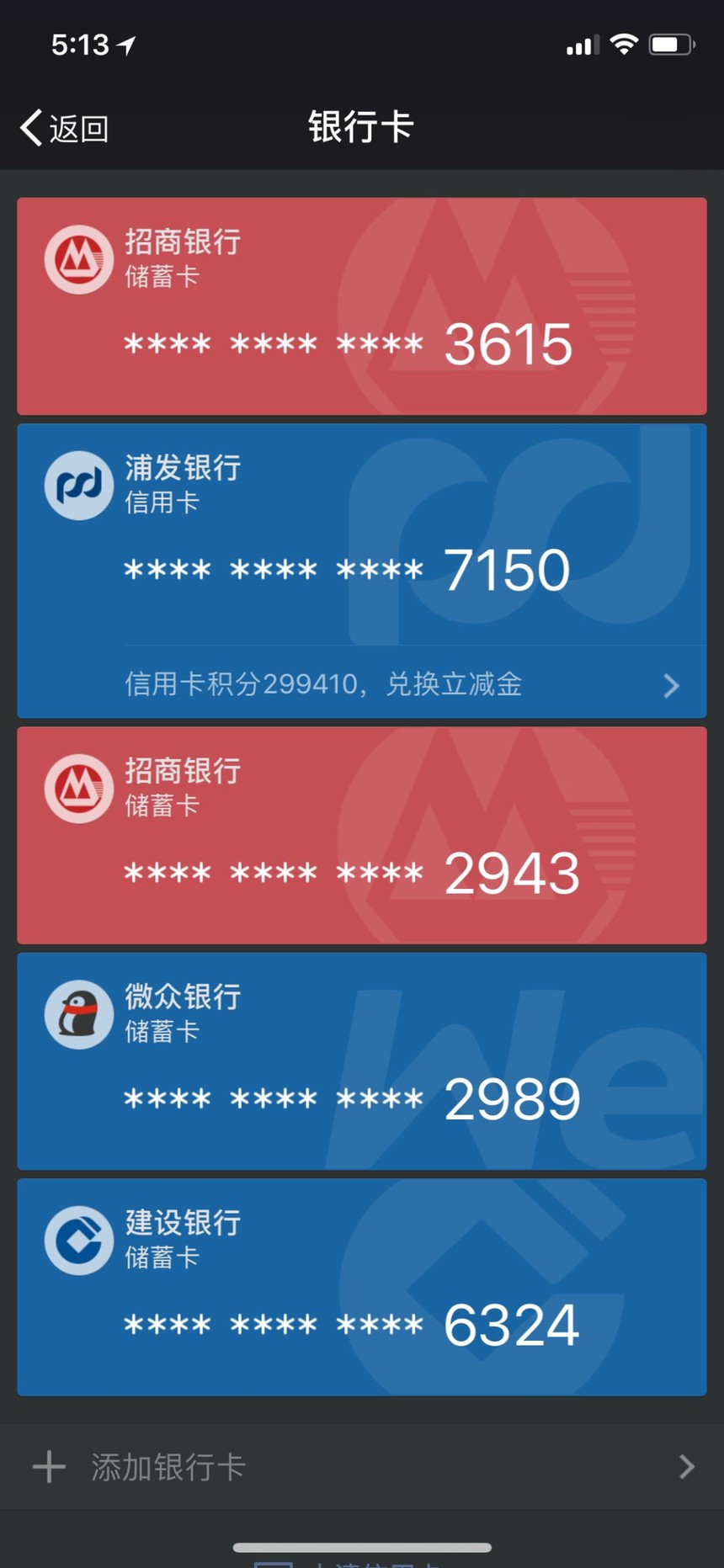
Task: Open the 招商银行 card ending in 2943
Action: coord(361,835)
